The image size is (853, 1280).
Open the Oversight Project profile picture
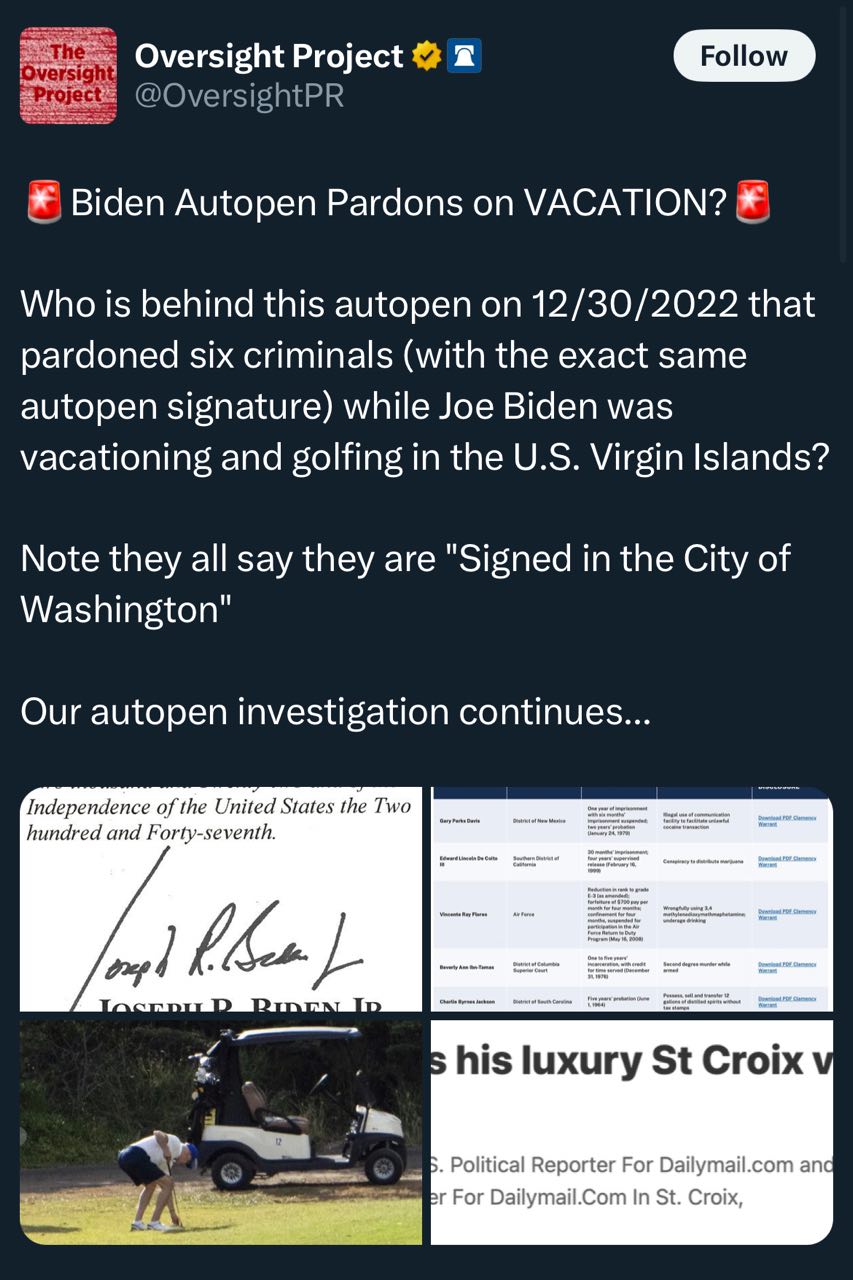pos(68,76)
